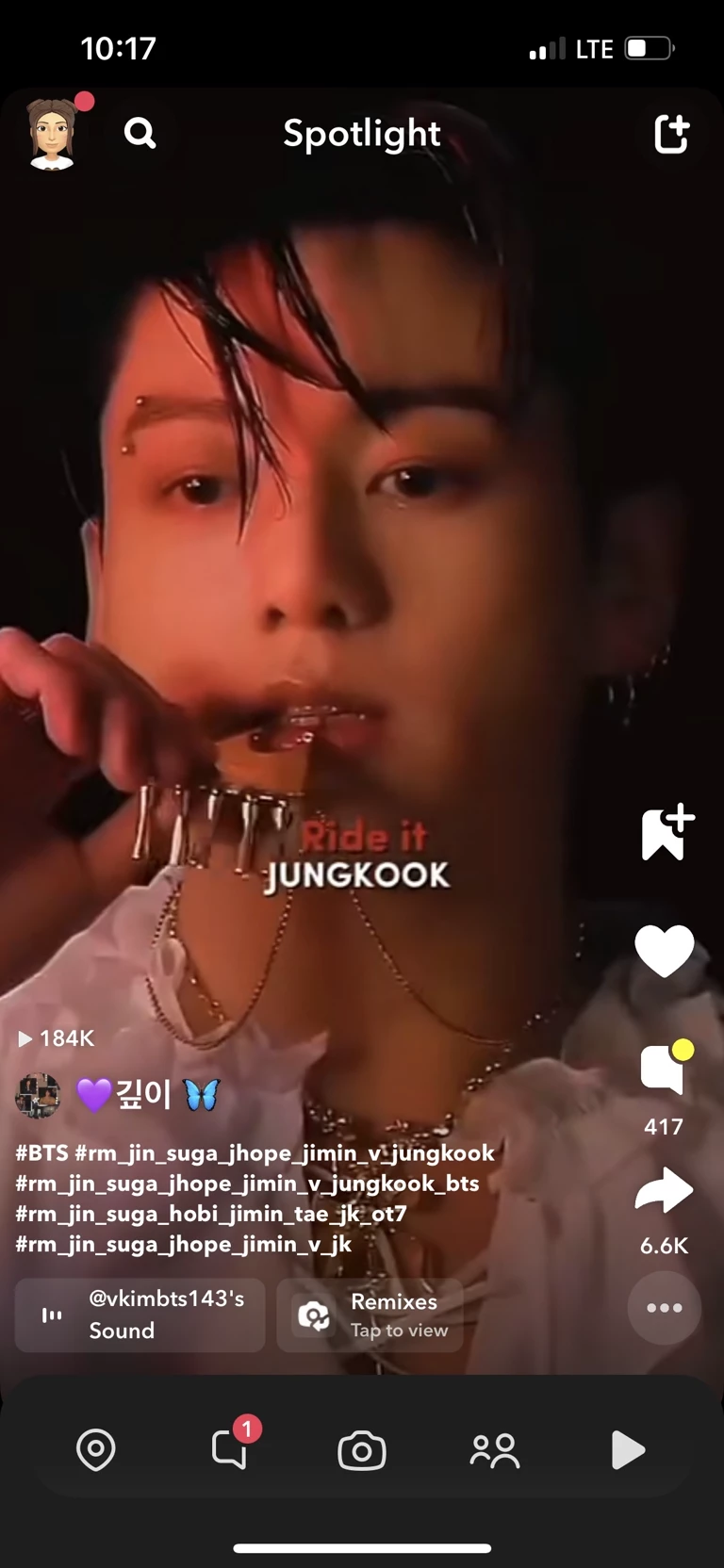Add this Snap to favorites

666,833
